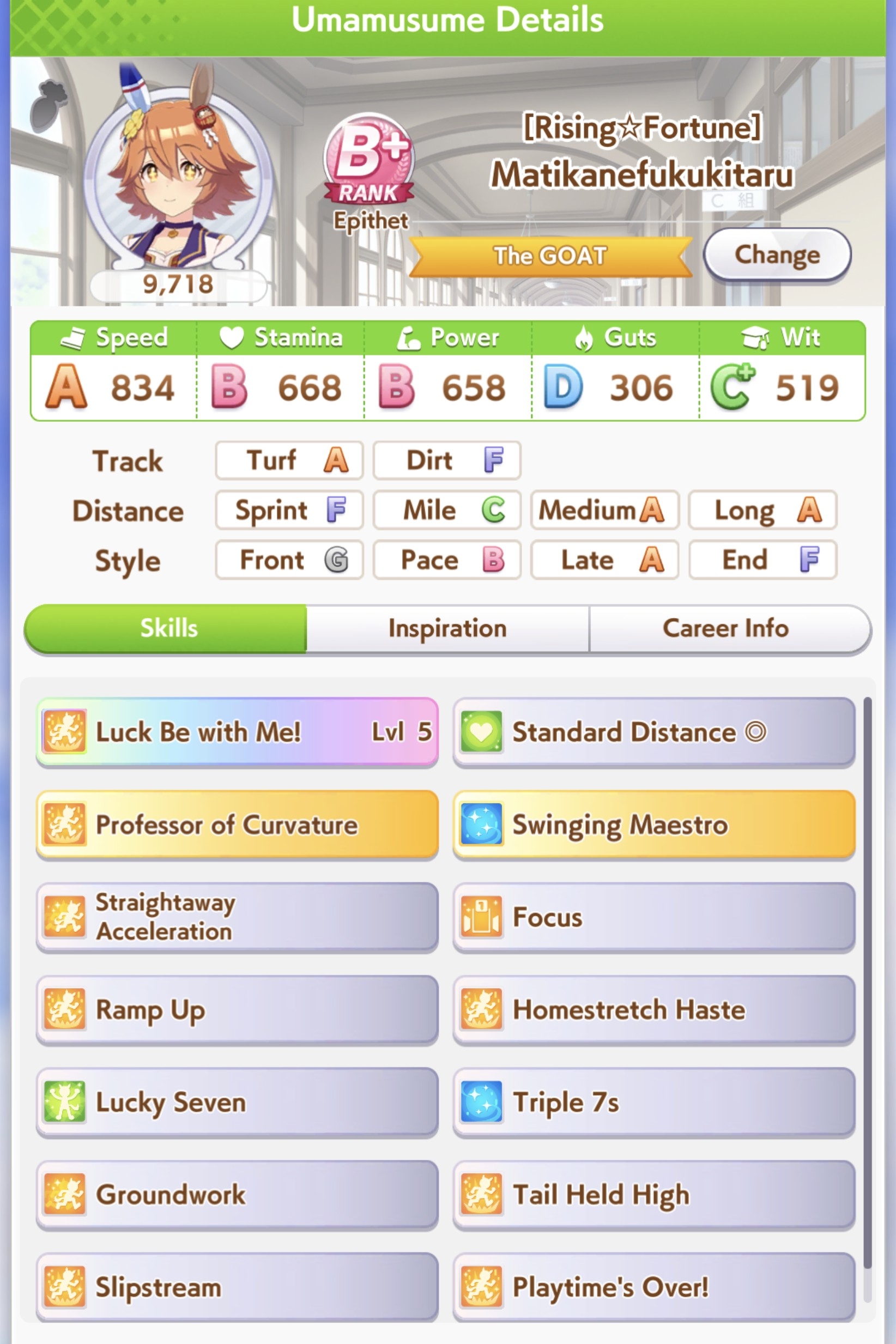Tap the Change epithet button

(777, 255)
